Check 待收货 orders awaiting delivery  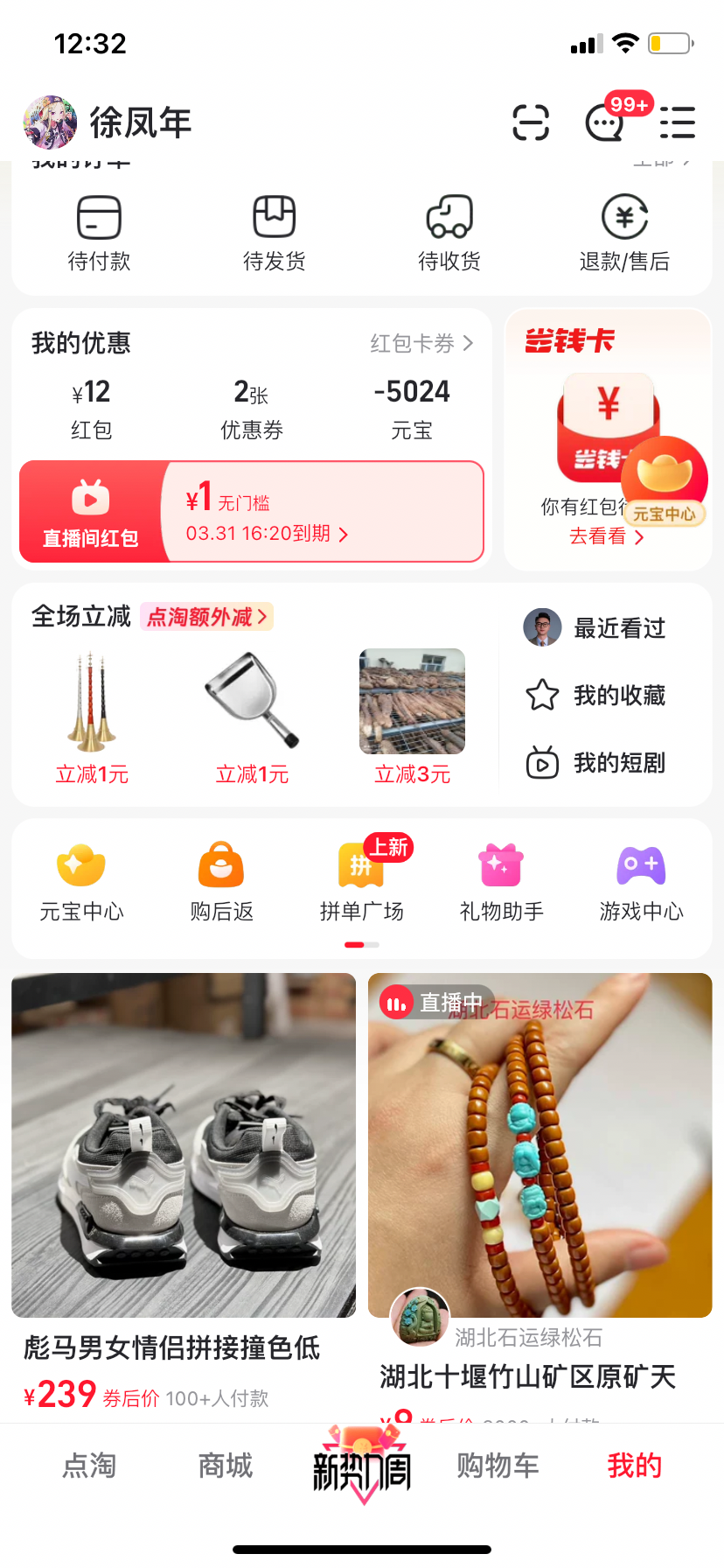pyautogui.click(x=449, y=232)
